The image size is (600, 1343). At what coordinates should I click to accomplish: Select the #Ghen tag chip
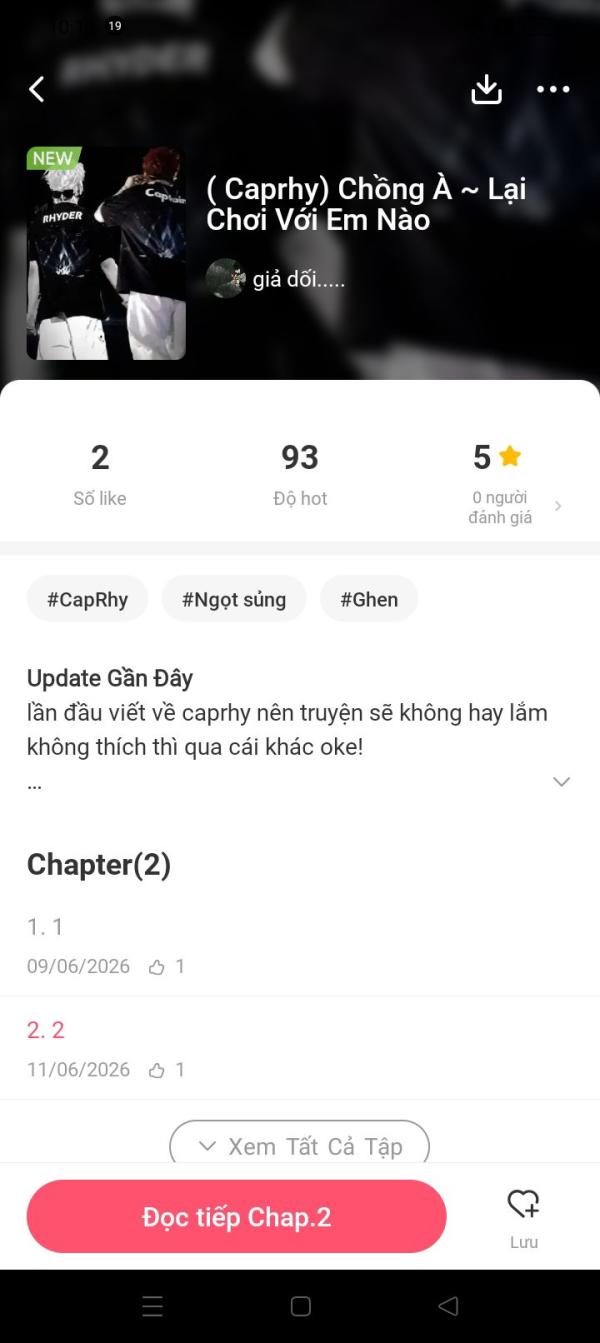tap(369, 599)
